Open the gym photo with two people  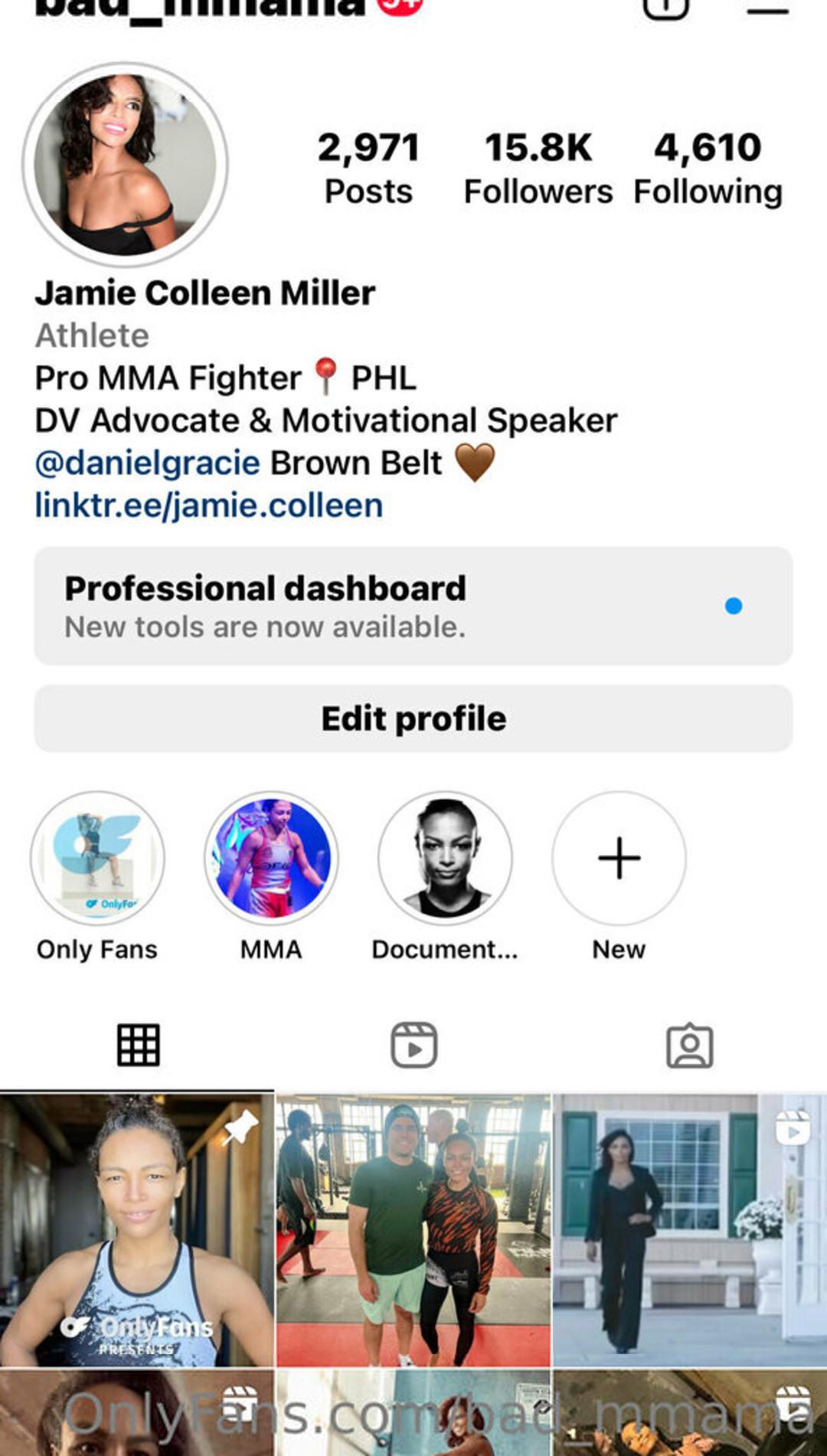413,1230
